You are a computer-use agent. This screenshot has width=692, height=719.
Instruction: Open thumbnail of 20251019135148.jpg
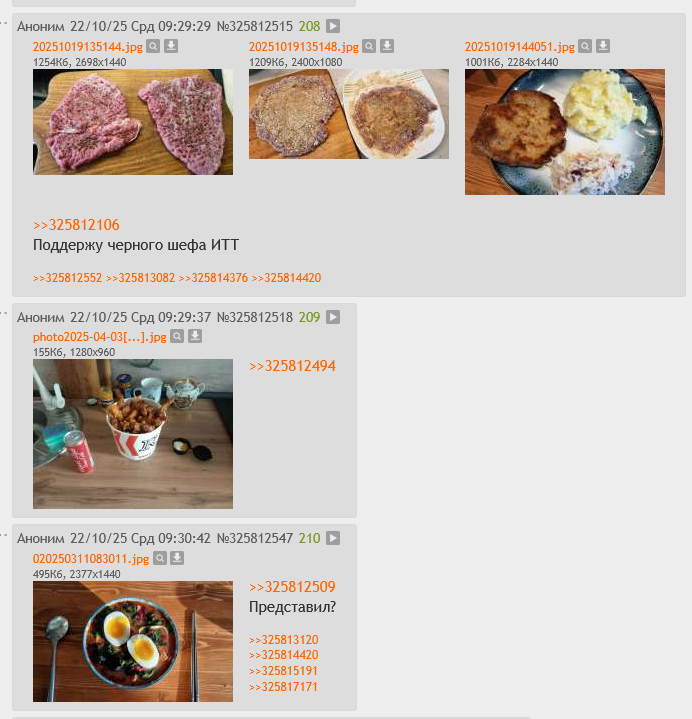[348, 114]
